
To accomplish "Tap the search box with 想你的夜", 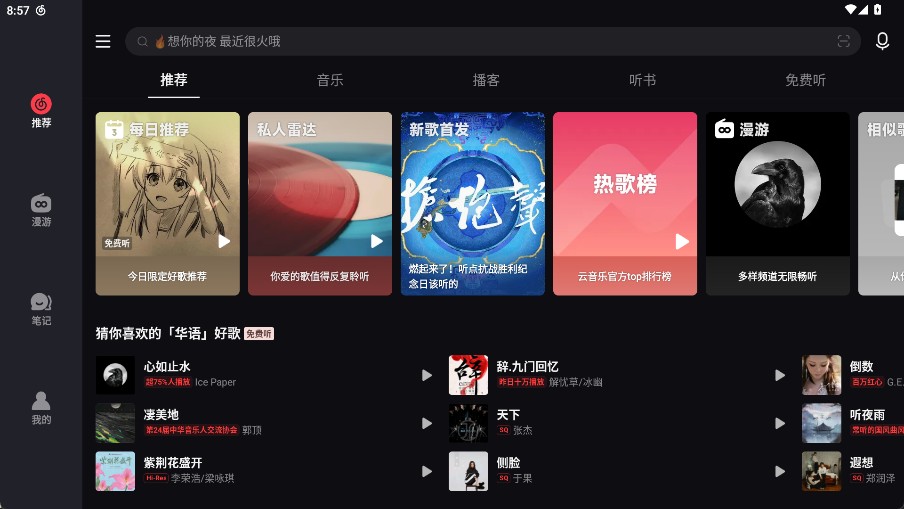I will [480, 41].
